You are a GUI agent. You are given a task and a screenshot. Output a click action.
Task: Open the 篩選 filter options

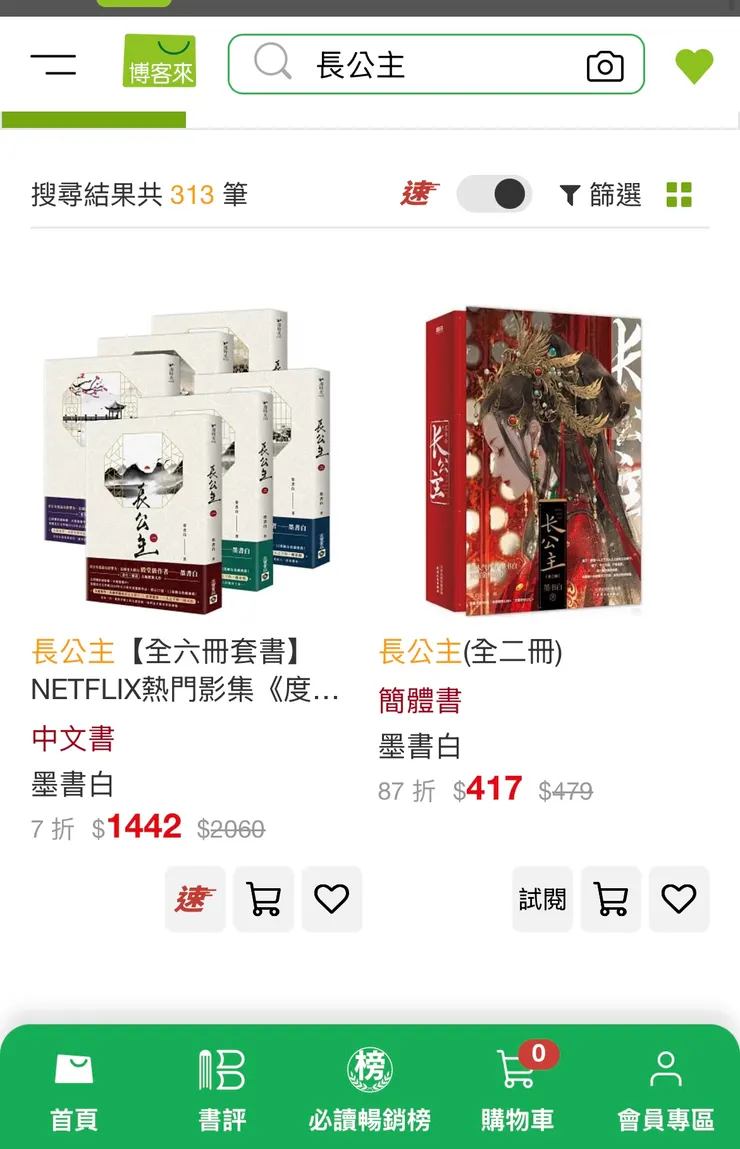(600, 195)
